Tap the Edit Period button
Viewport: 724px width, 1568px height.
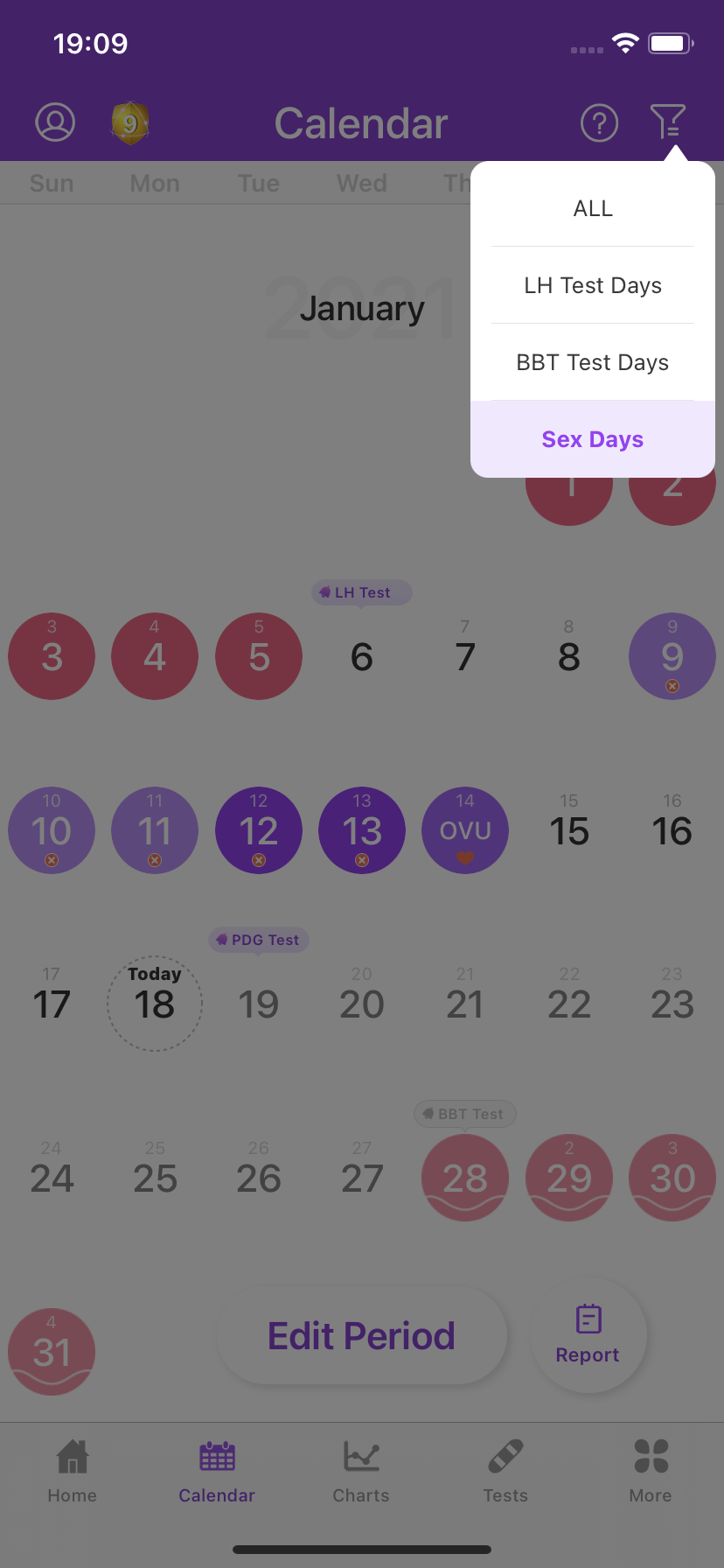tap(361, 1336)
